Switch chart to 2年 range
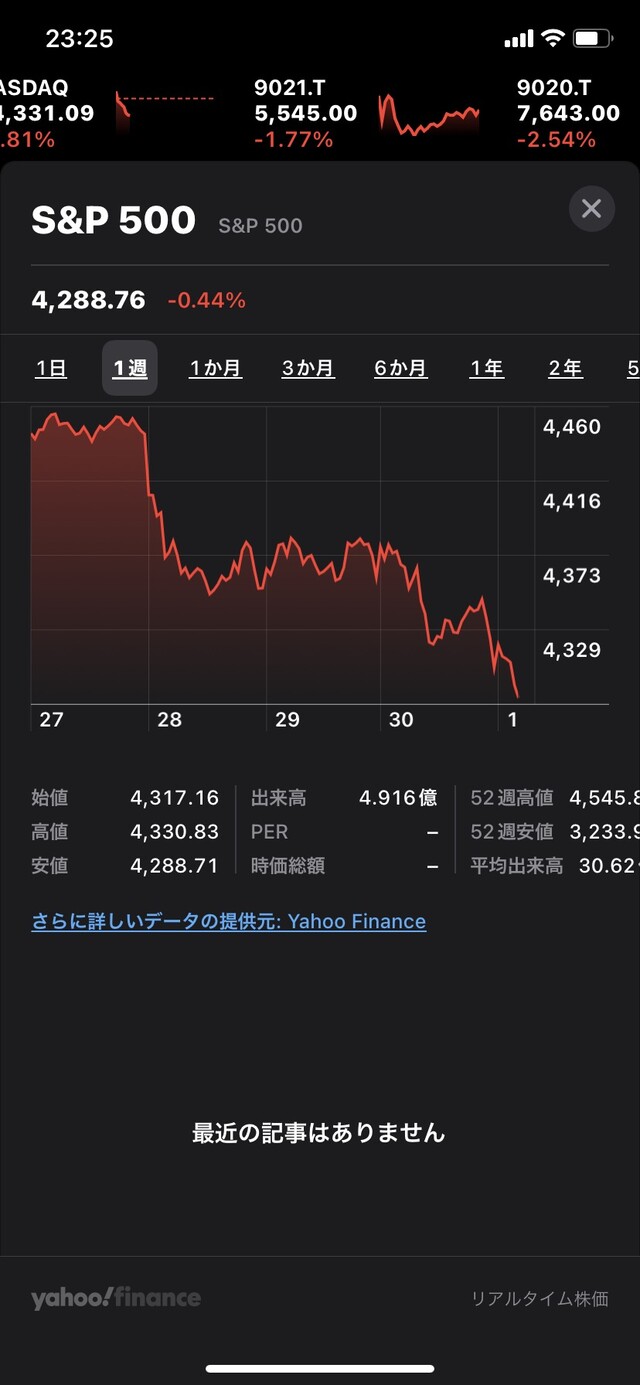 pos(565,368)
